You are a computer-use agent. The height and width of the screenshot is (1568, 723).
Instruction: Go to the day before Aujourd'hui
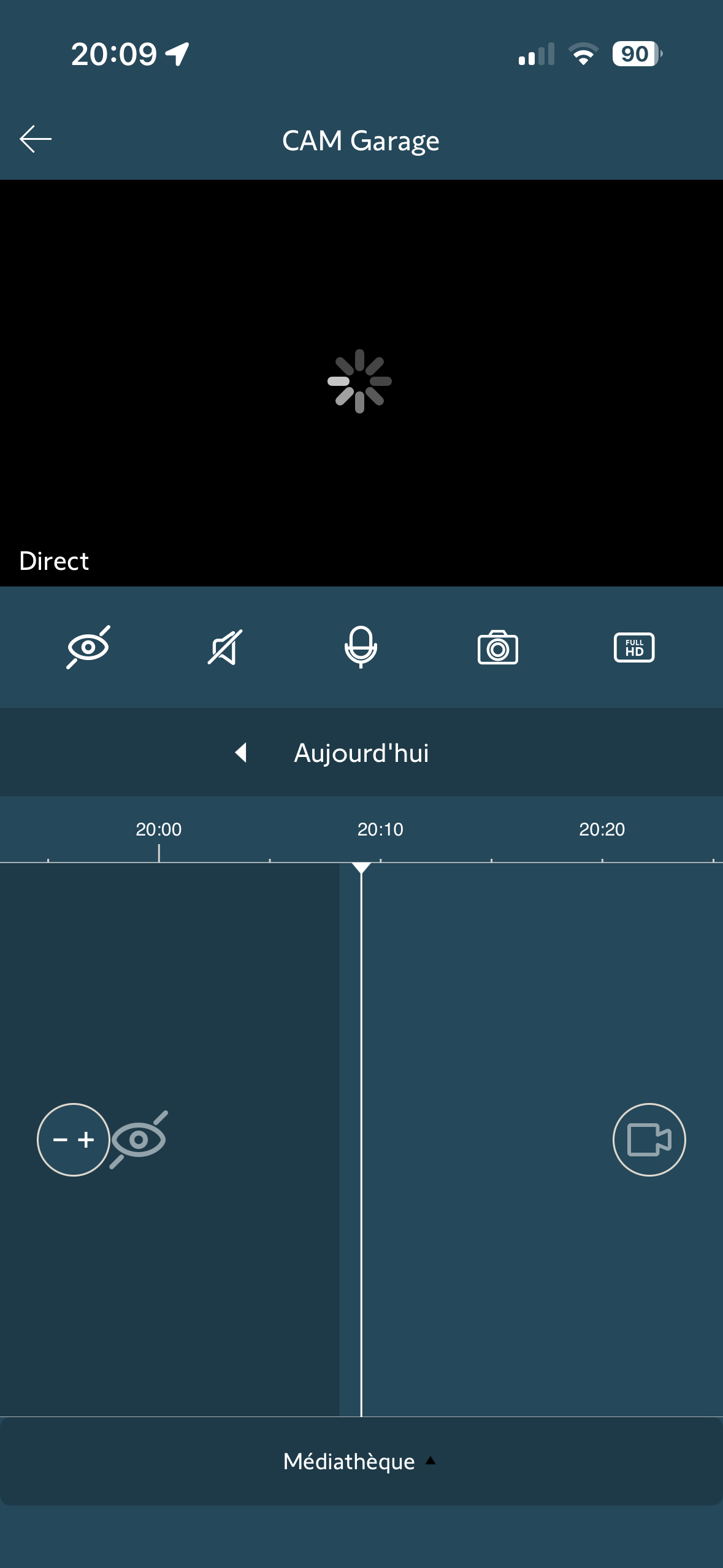241,753
